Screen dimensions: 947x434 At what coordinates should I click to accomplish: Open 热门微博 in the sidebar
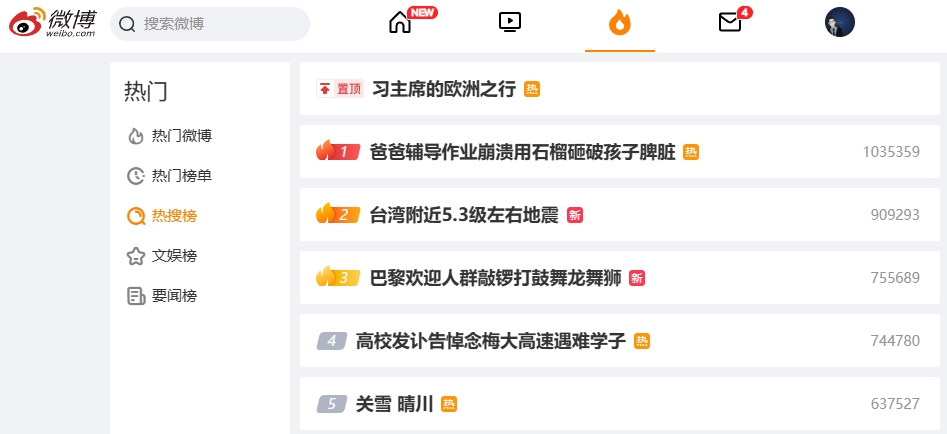point(181,136)
